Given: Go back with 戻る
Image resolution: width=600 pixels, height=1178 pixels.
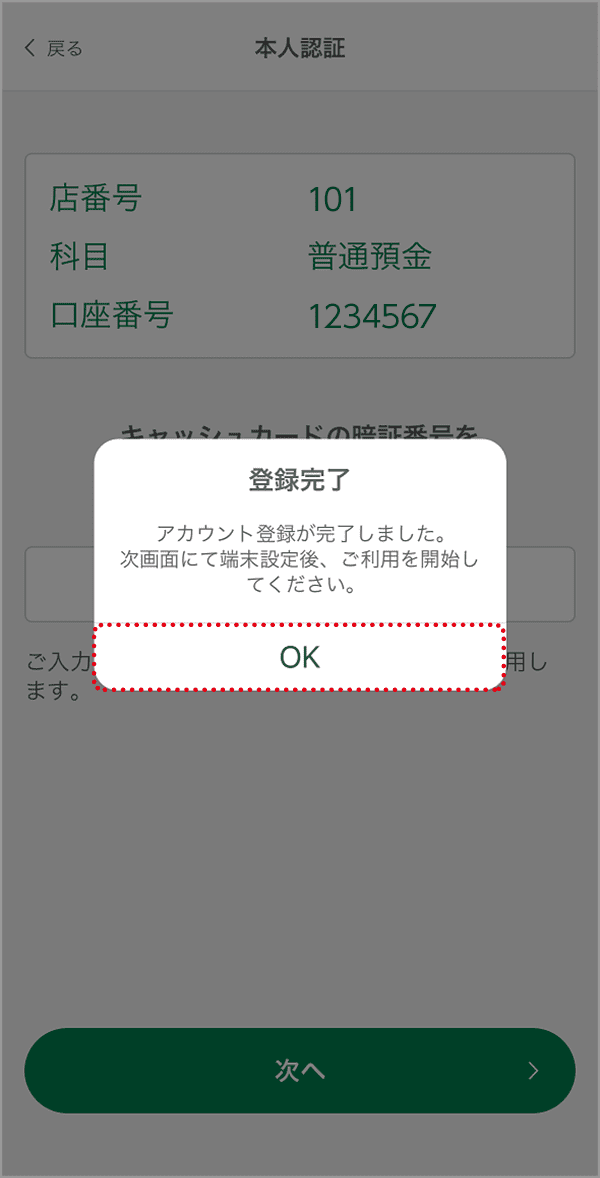Looking at the screenshot, I should point(53,49).
